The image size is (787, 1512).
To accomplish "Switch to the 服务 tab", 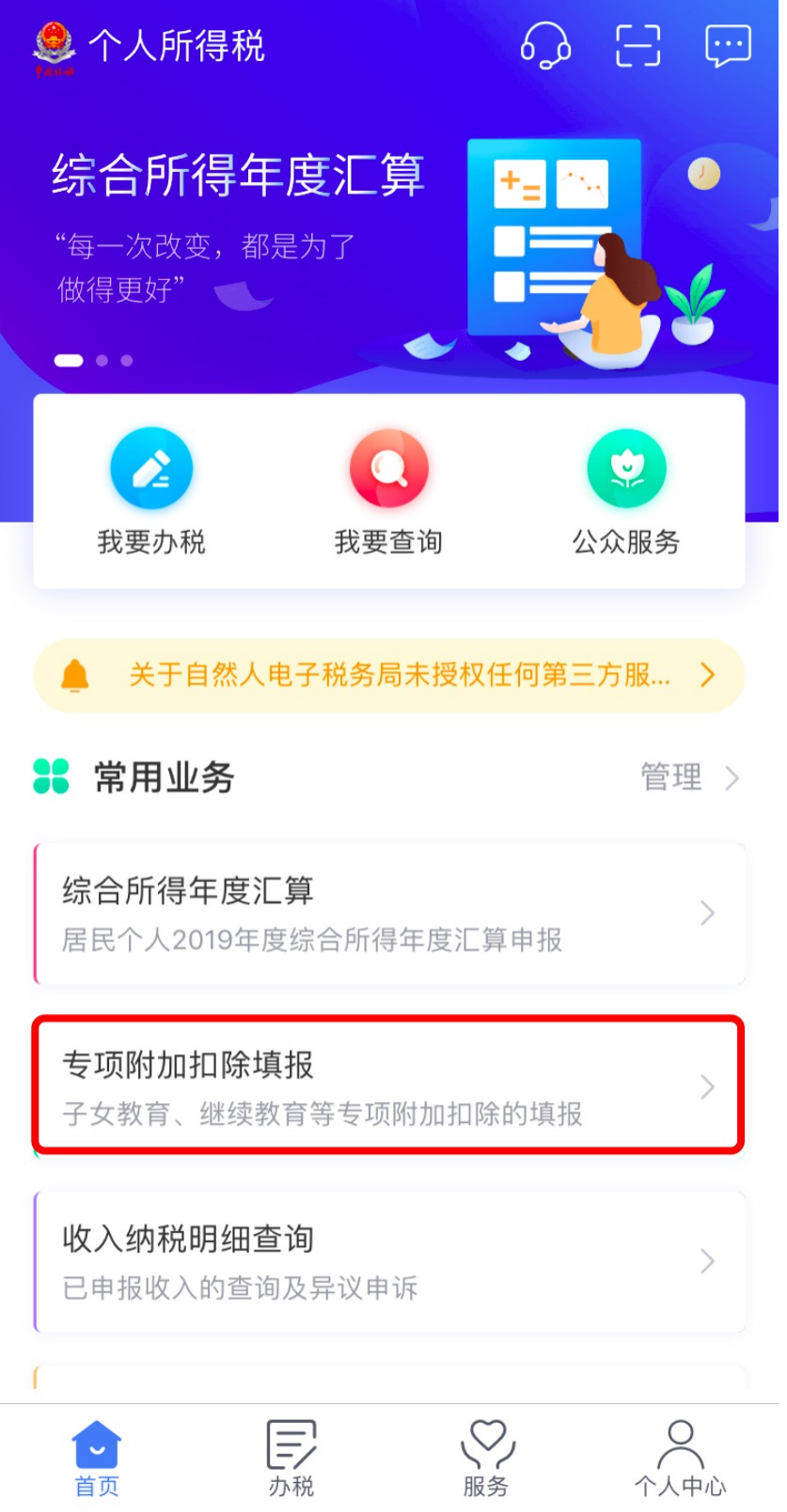I will (486, 1457).
